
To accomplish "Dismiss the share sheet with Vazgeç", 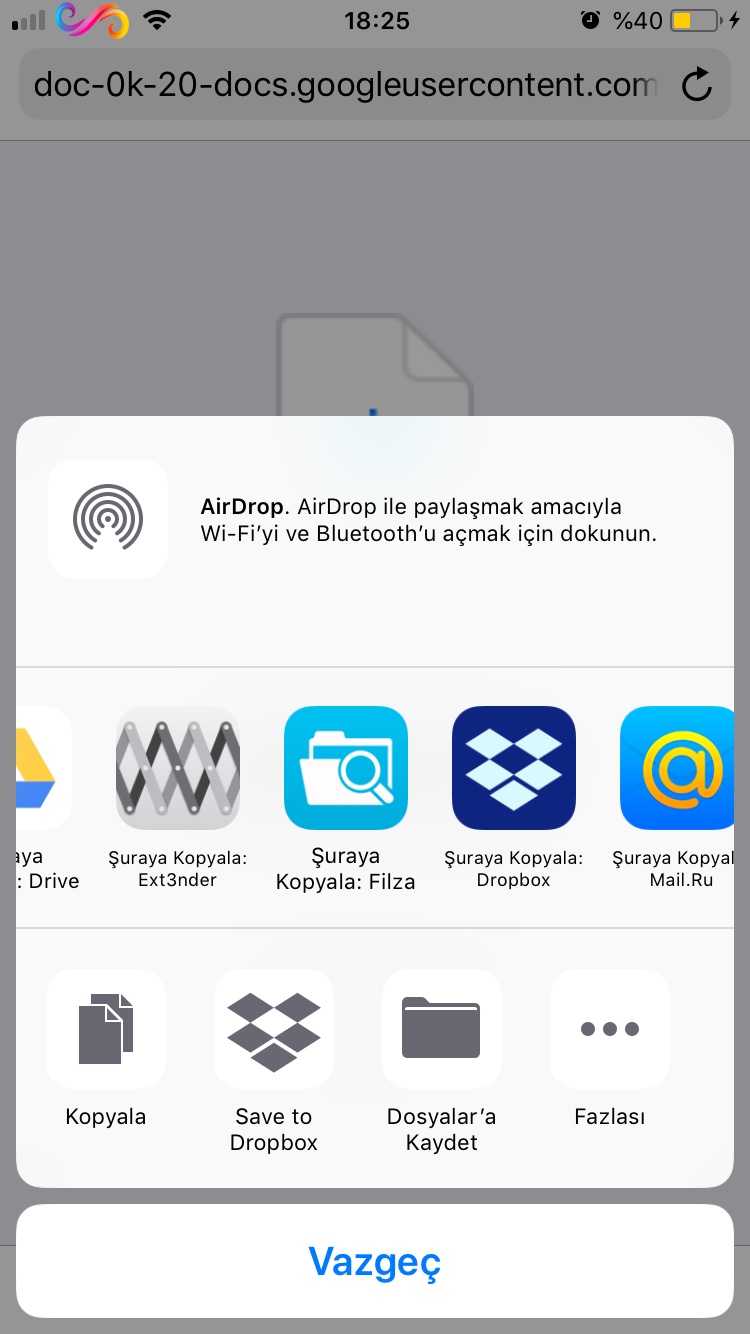I will [x=375, y=1261].
